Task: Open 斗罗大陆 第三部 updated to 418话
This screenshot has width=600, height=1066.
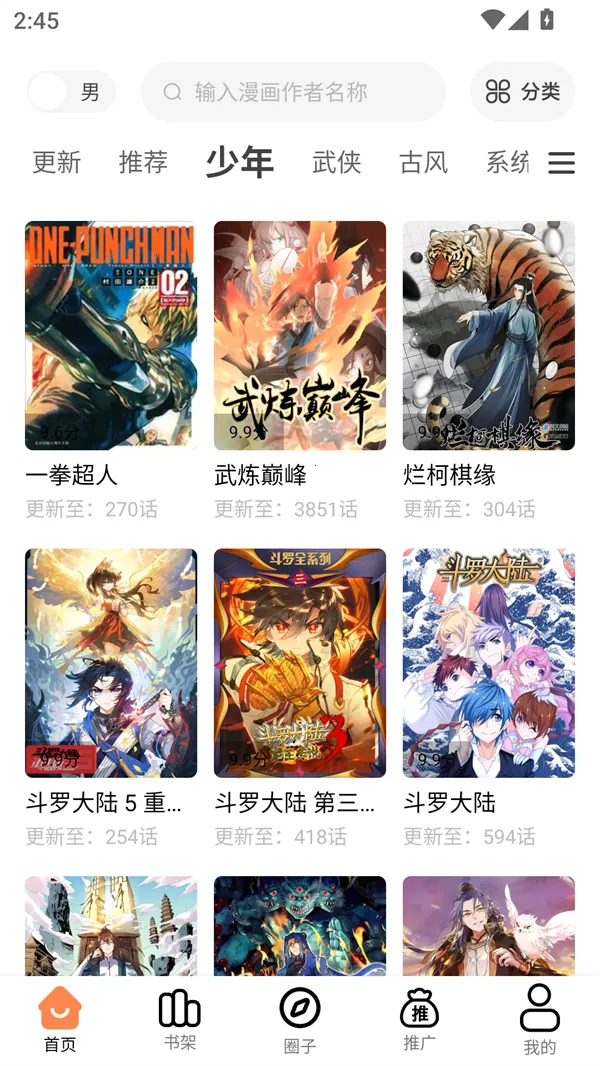Action: click(x=299, y=663)
